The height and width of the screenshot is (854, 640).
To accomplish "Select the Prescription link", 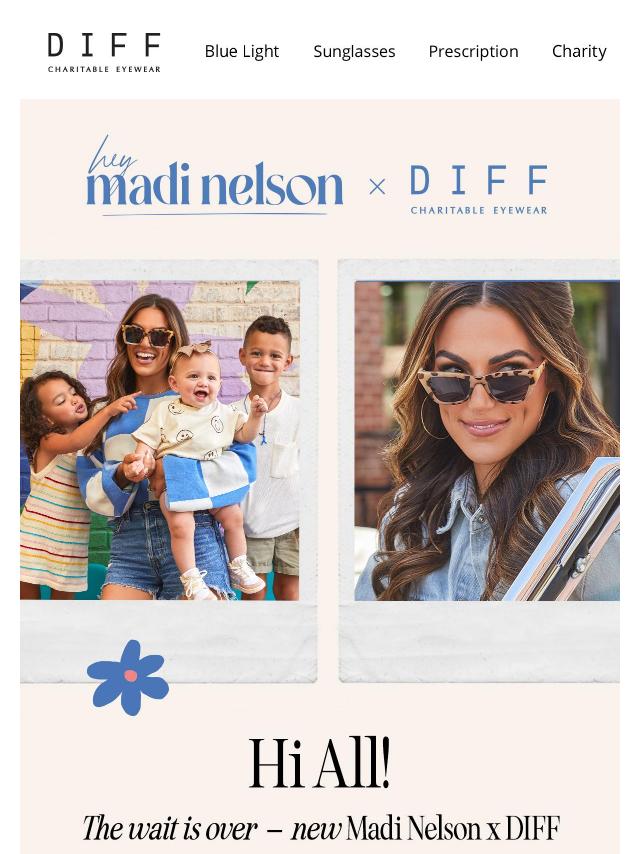I will pyautogui.click(x=473, y=51).
